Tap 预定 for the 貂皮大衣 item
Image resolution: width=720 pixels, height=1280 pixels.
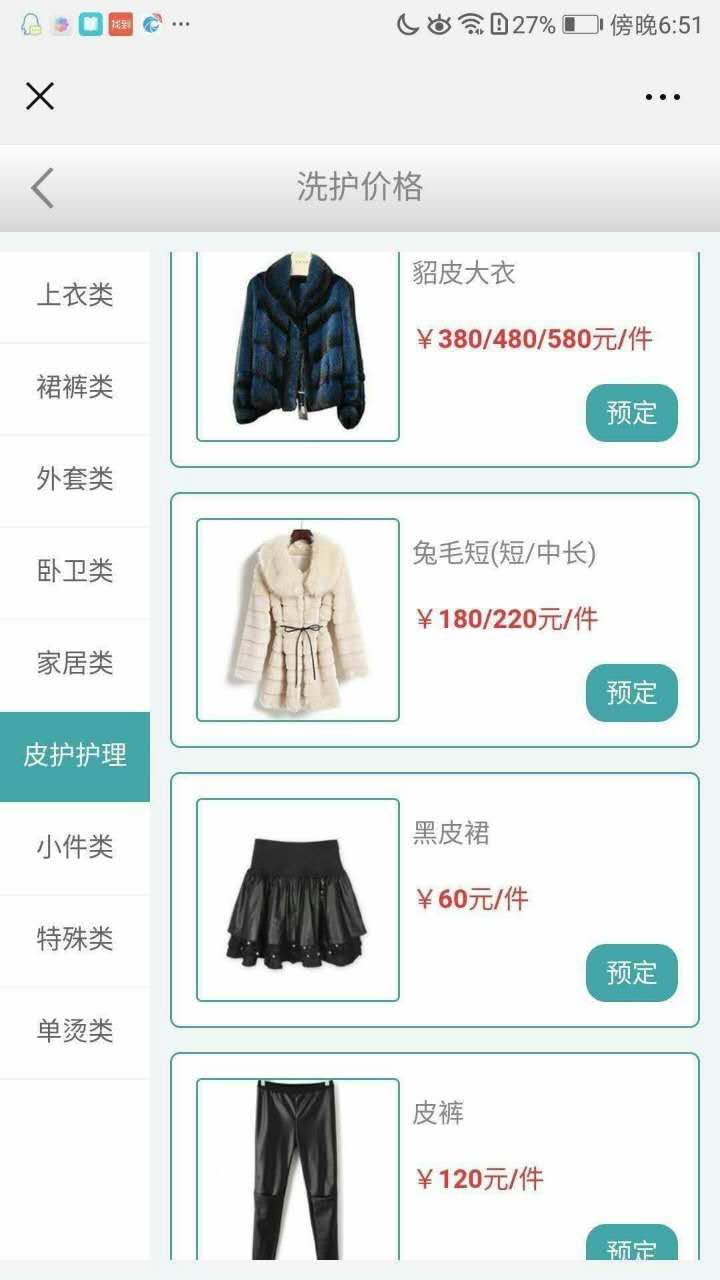630,413
